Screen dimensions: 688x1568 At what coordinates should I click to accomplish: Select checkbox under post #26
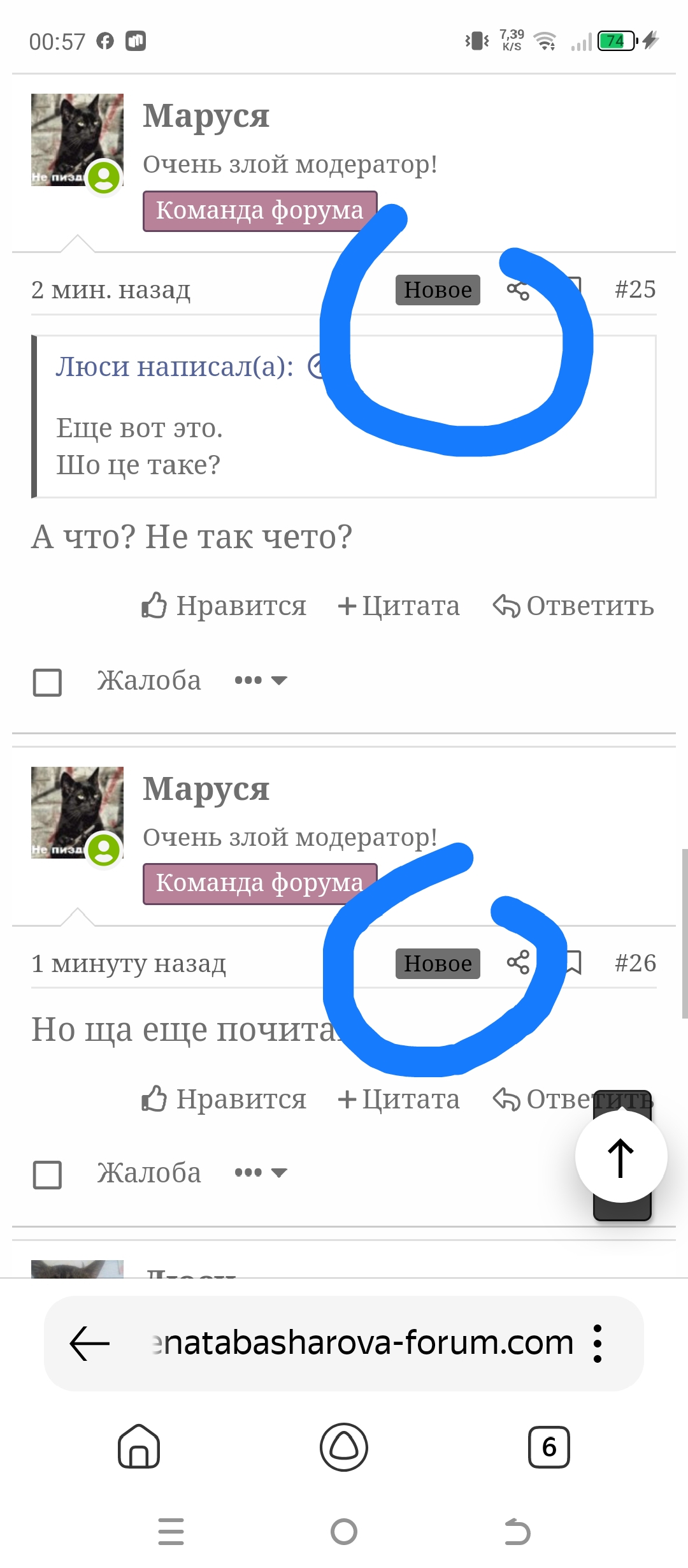point(47,1174)
